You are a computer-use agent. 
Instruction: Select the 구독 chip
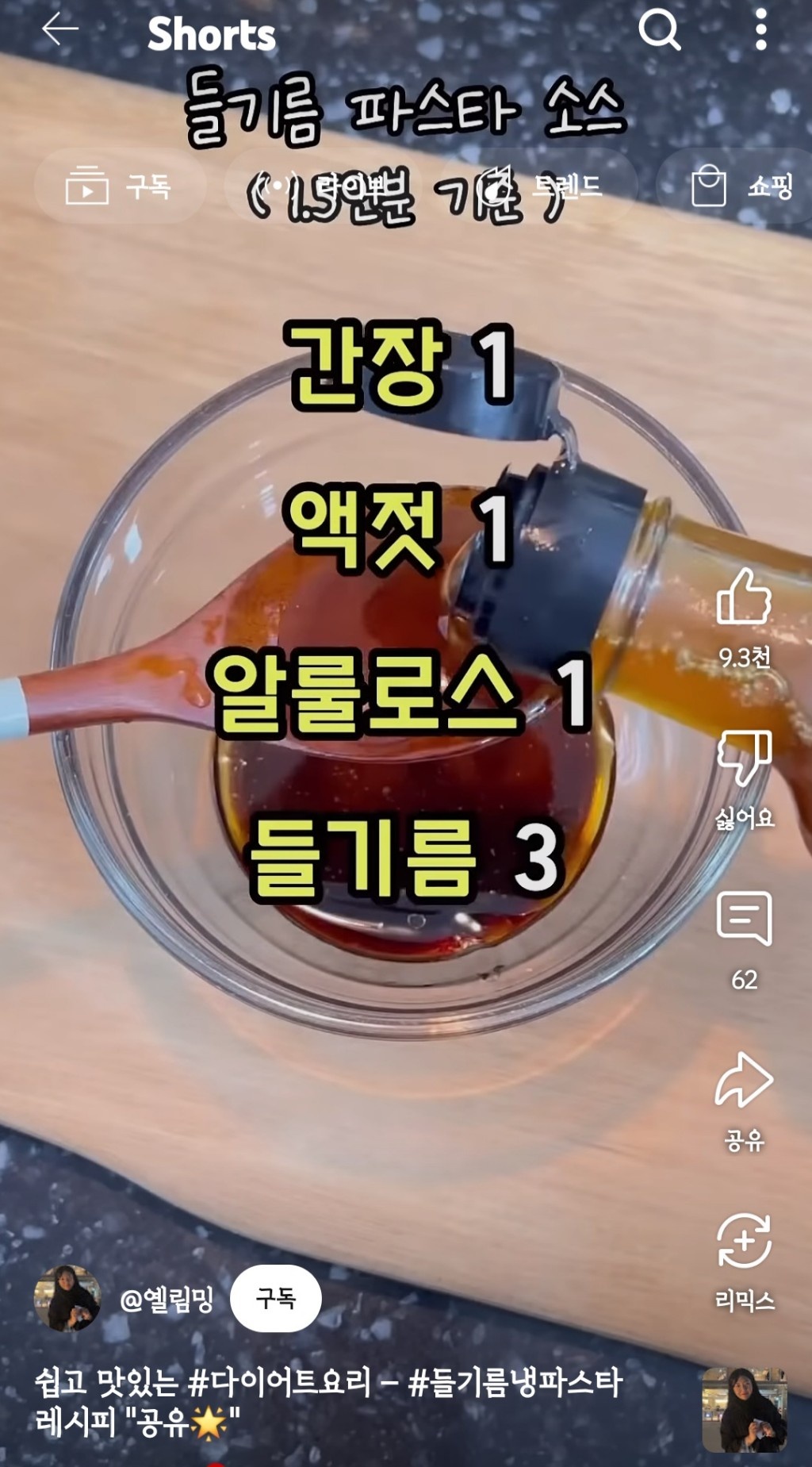pyautogui.click(x=120, y=187)
